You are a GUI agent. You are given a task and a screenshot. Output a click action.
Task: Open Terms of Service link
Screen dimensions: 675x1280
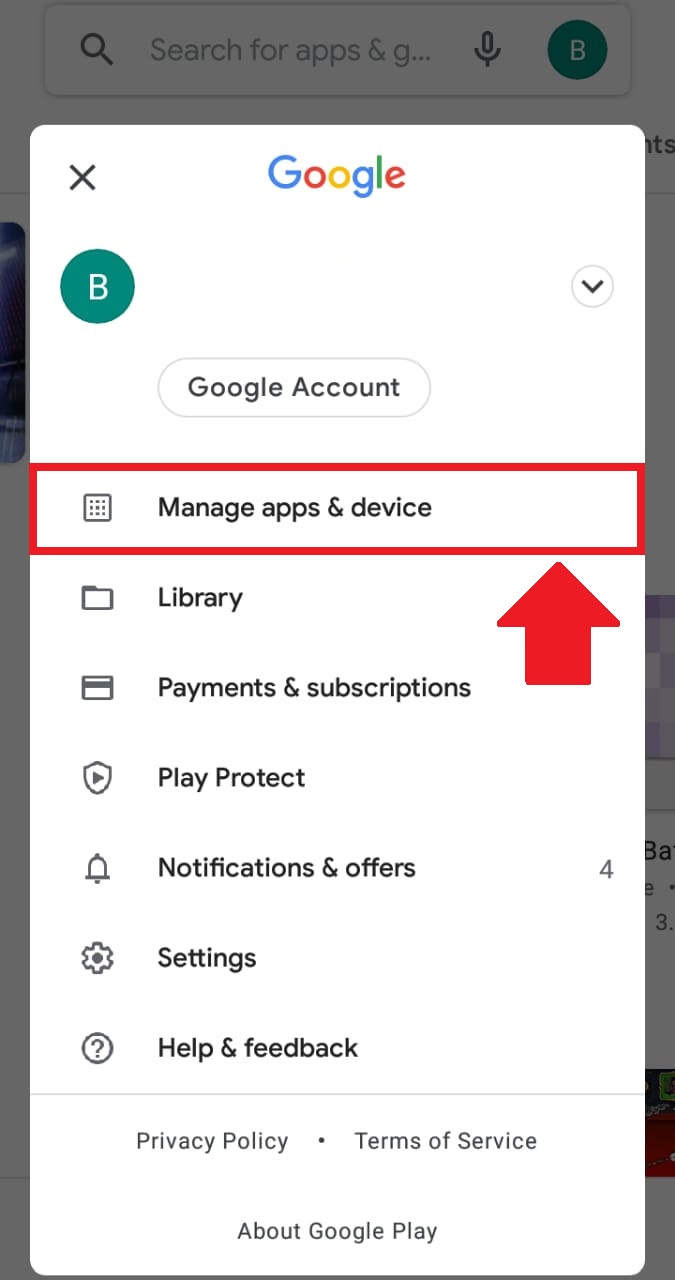click(x=445, y=1141)
